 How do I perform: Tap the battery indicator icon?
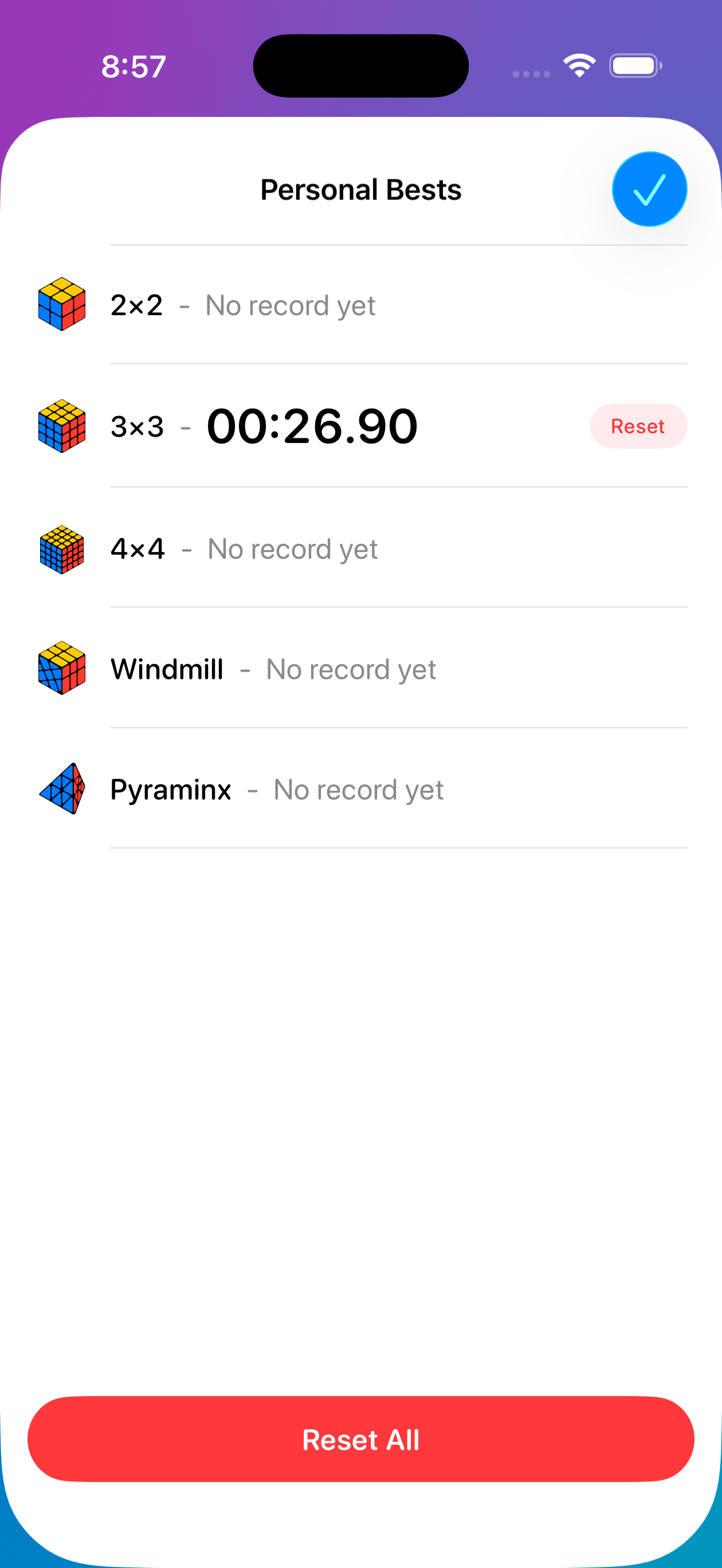point(635,65)
